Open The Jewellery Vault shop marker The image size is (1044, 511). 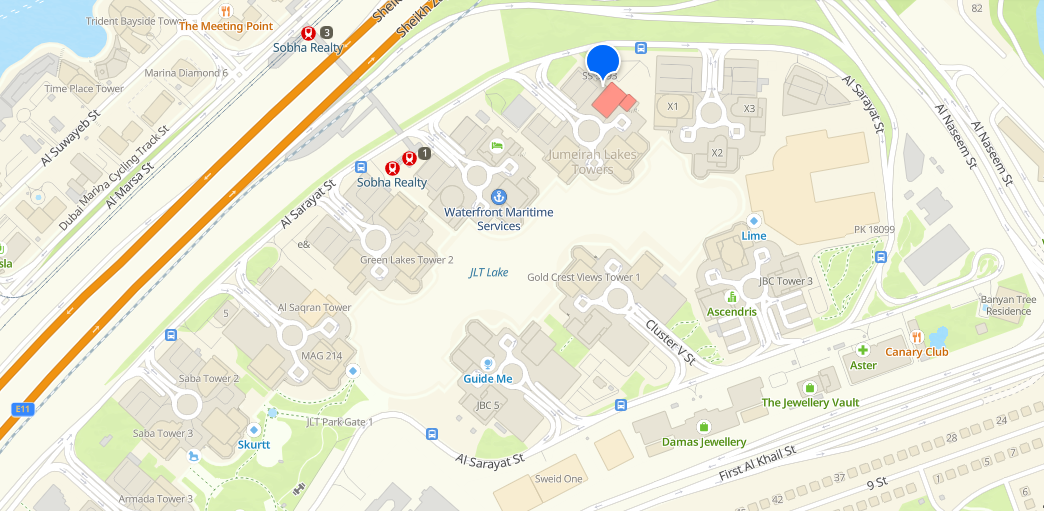(810, 387)
